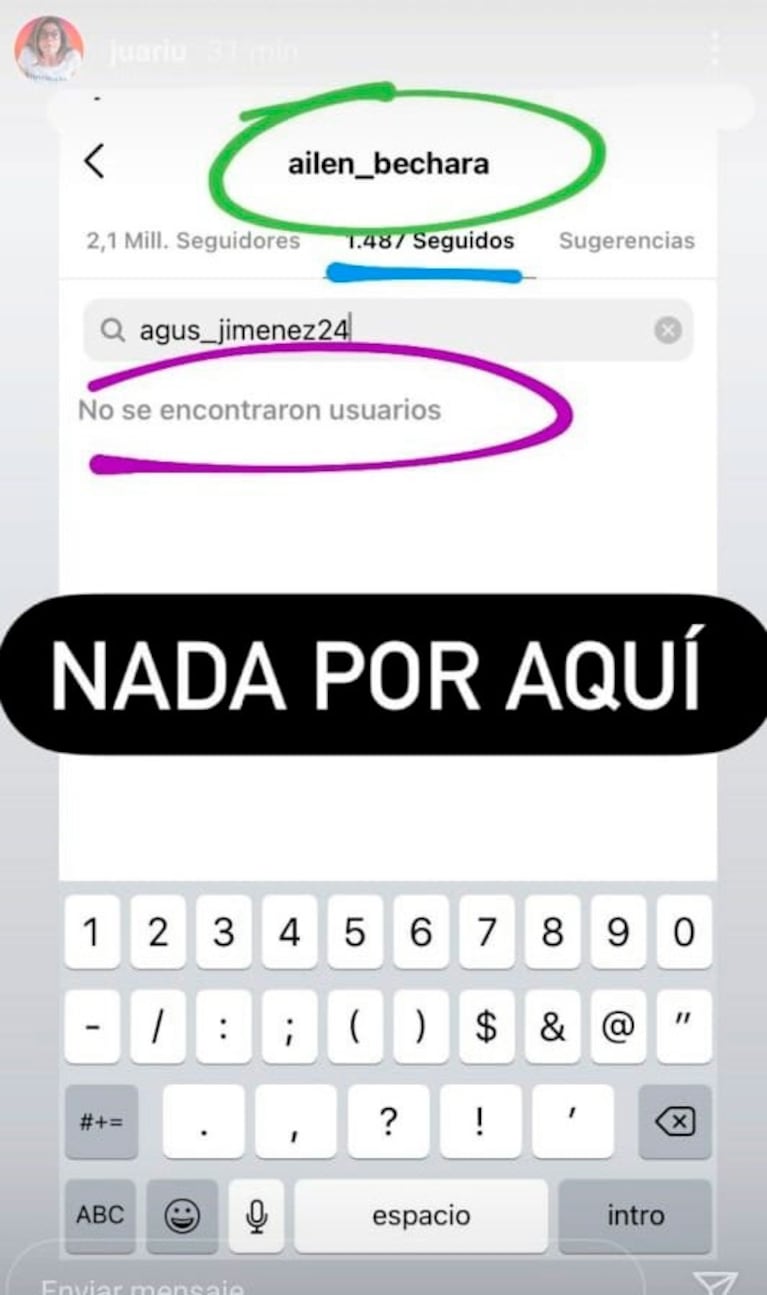Share this story via paper plane icon
Image resolution: width=767 pixels, height=1295 pixels.
click(x=716, y=1283)
